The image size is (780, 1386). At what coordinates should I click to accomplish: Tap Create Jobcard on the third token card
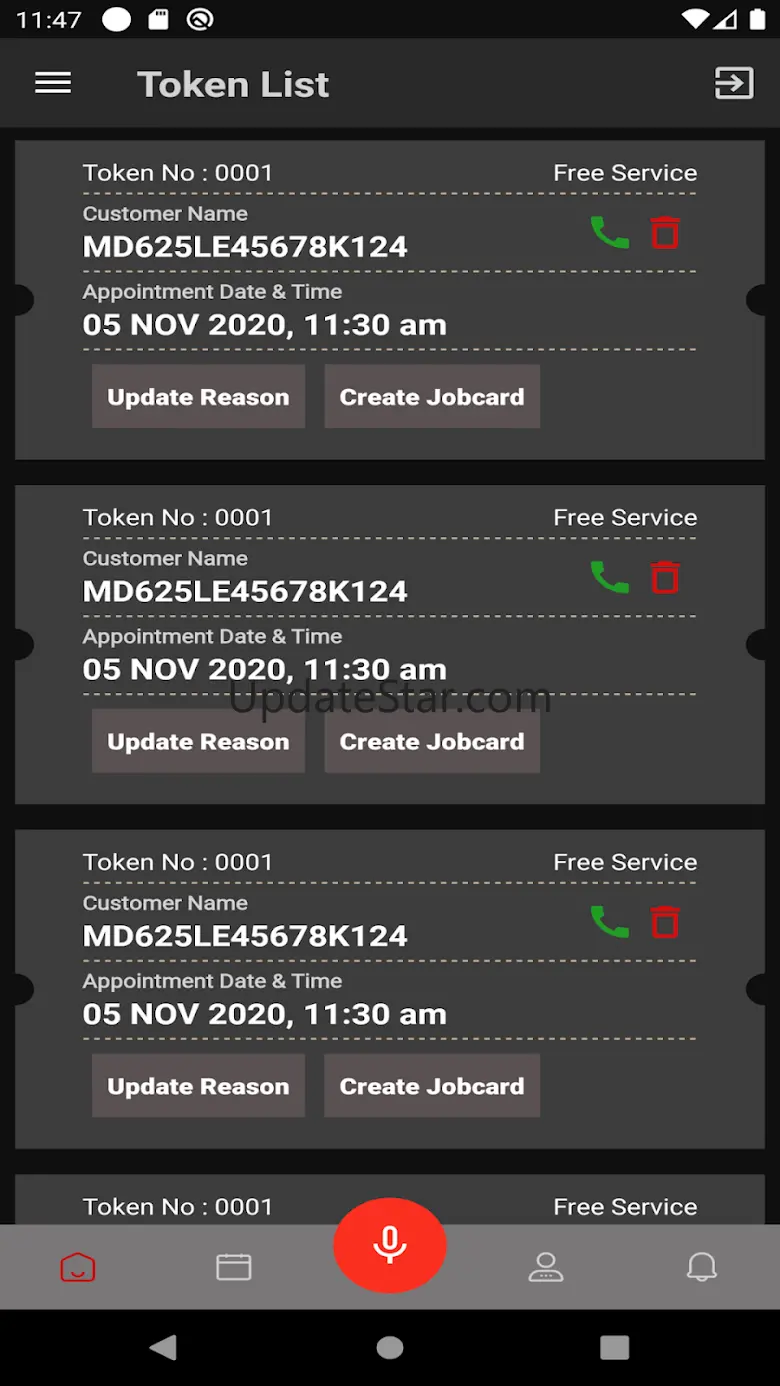pyautogui.click(x=432, y=1086)
